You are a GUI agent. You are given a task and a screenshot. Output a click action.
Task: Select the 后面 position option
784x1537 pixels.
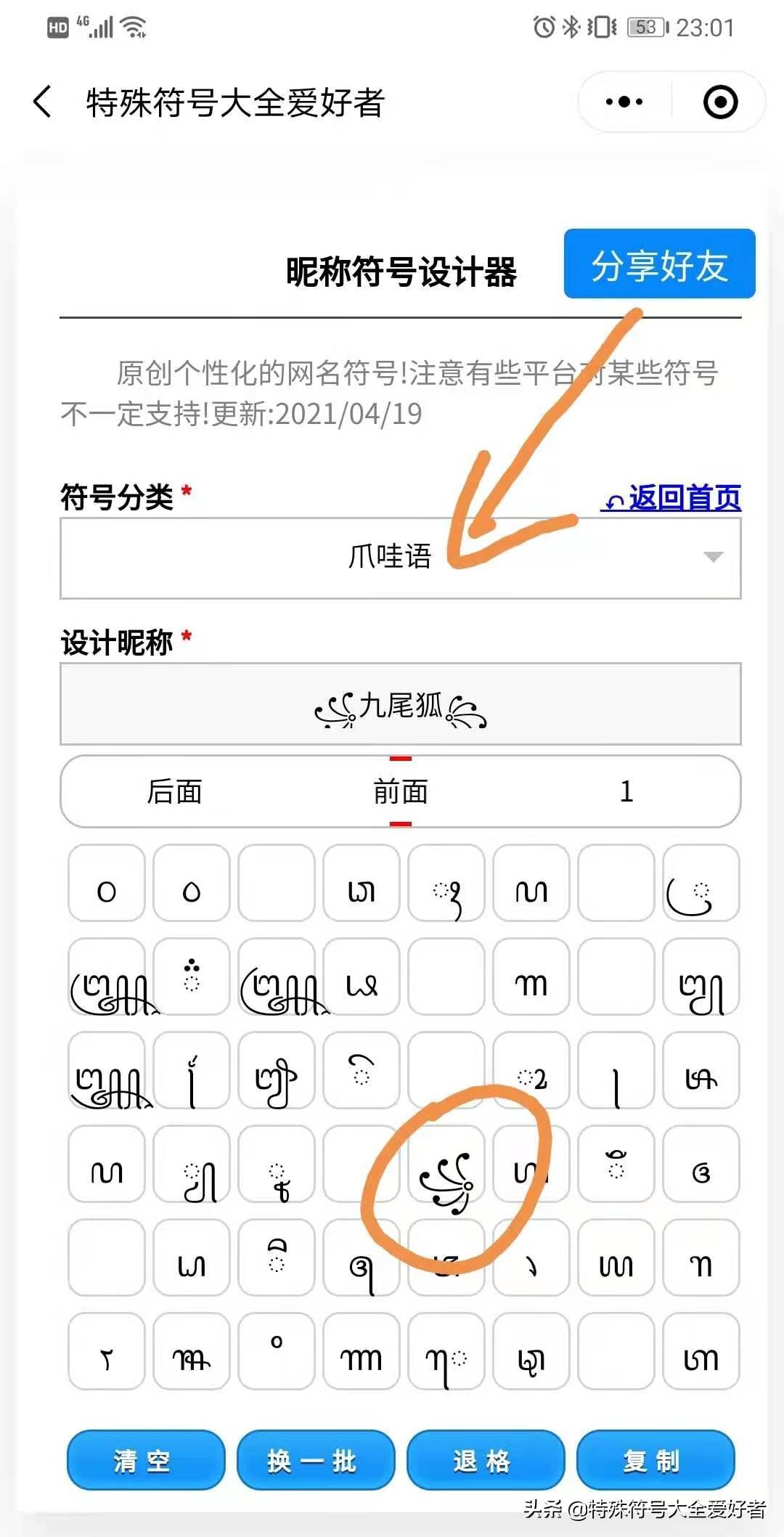(174, 791)
